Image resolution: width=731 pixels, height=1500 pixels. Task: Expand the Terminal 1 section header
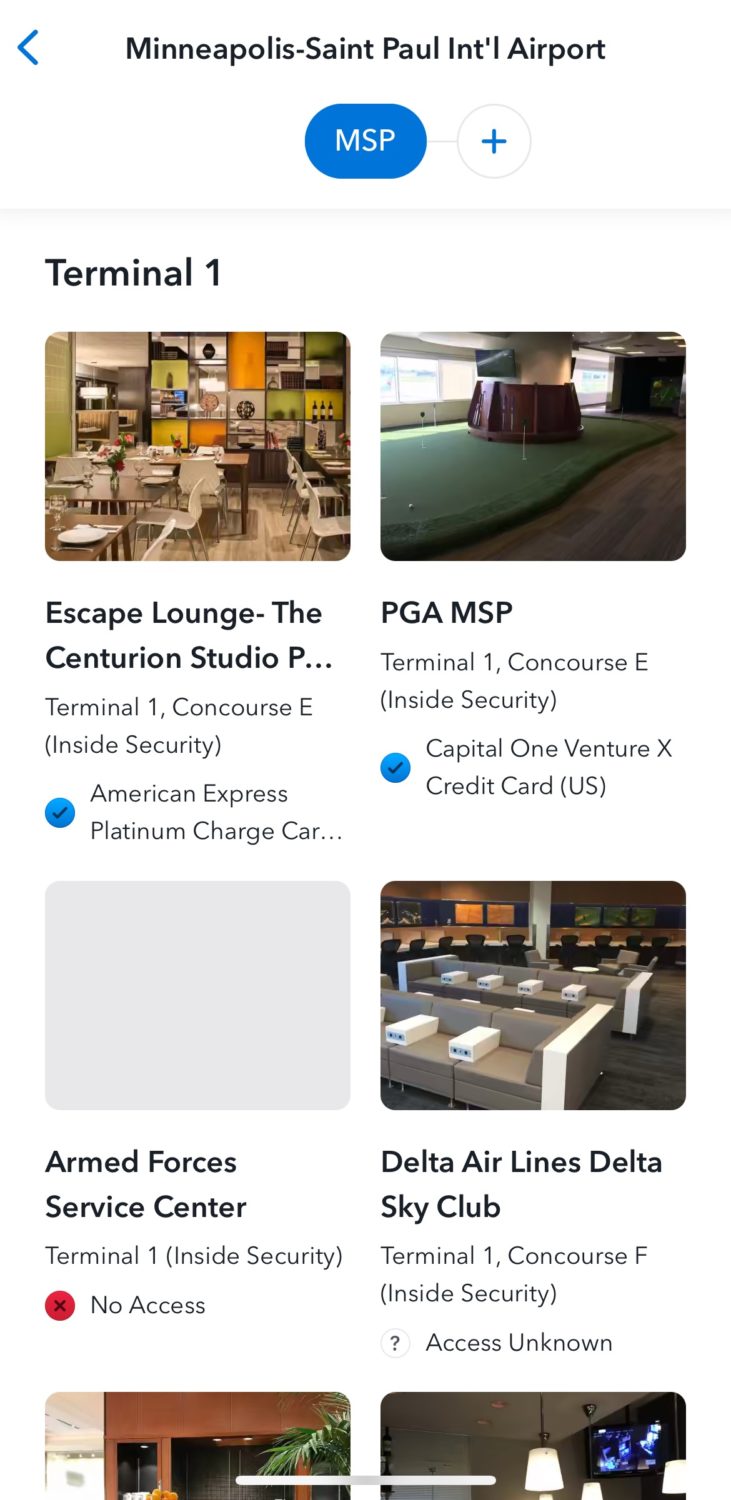tap(132, 272)
